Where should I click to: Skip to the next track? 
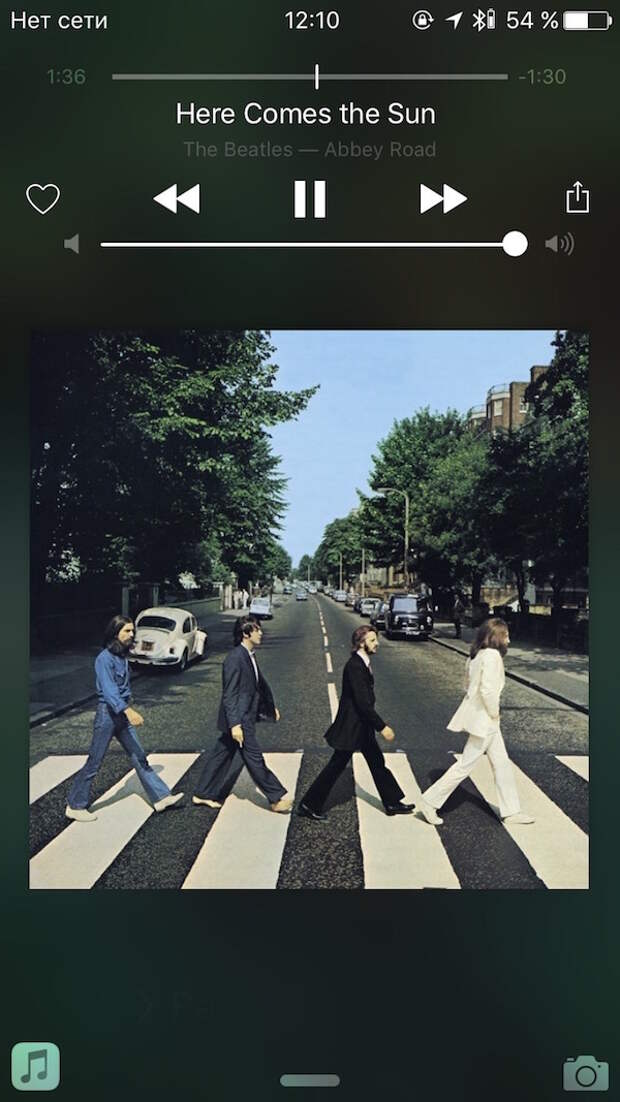pos(443,199)
